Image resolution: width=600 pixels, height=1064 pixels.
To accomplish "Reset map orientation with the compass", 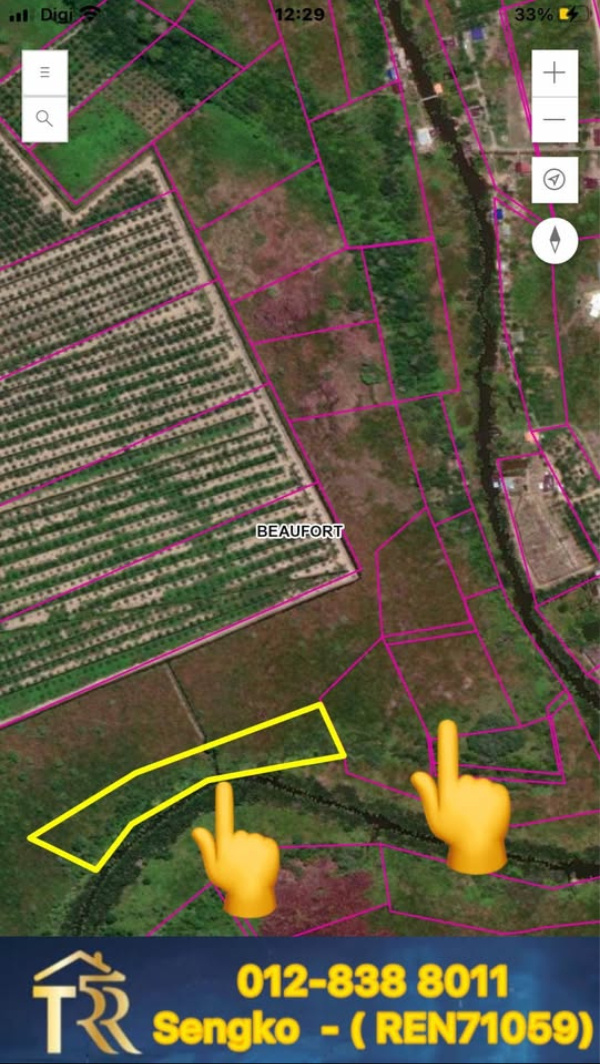I will click(554, 240).
